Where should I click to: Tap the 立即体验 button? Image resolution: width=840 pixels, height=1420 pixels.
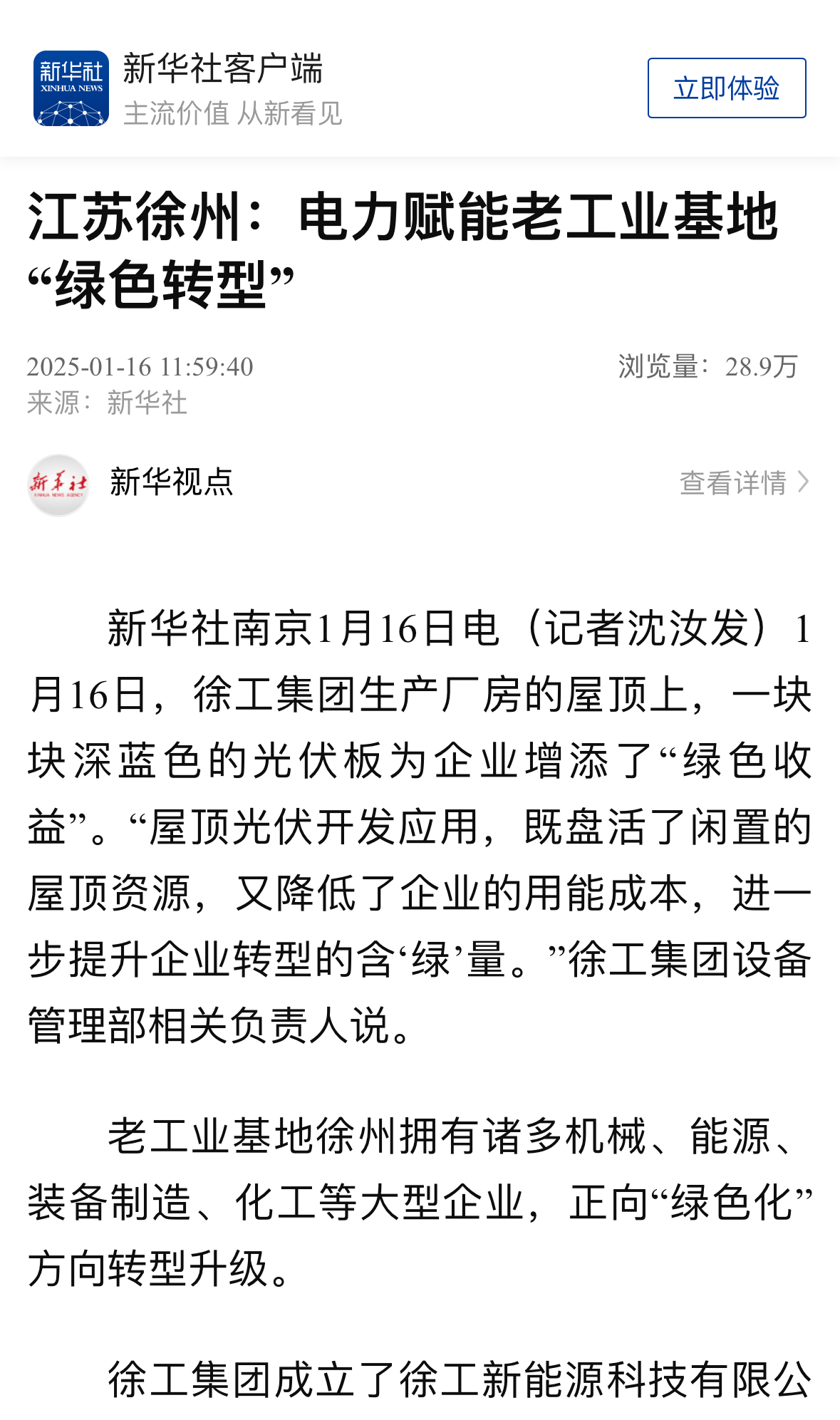(x=727, y=88)
